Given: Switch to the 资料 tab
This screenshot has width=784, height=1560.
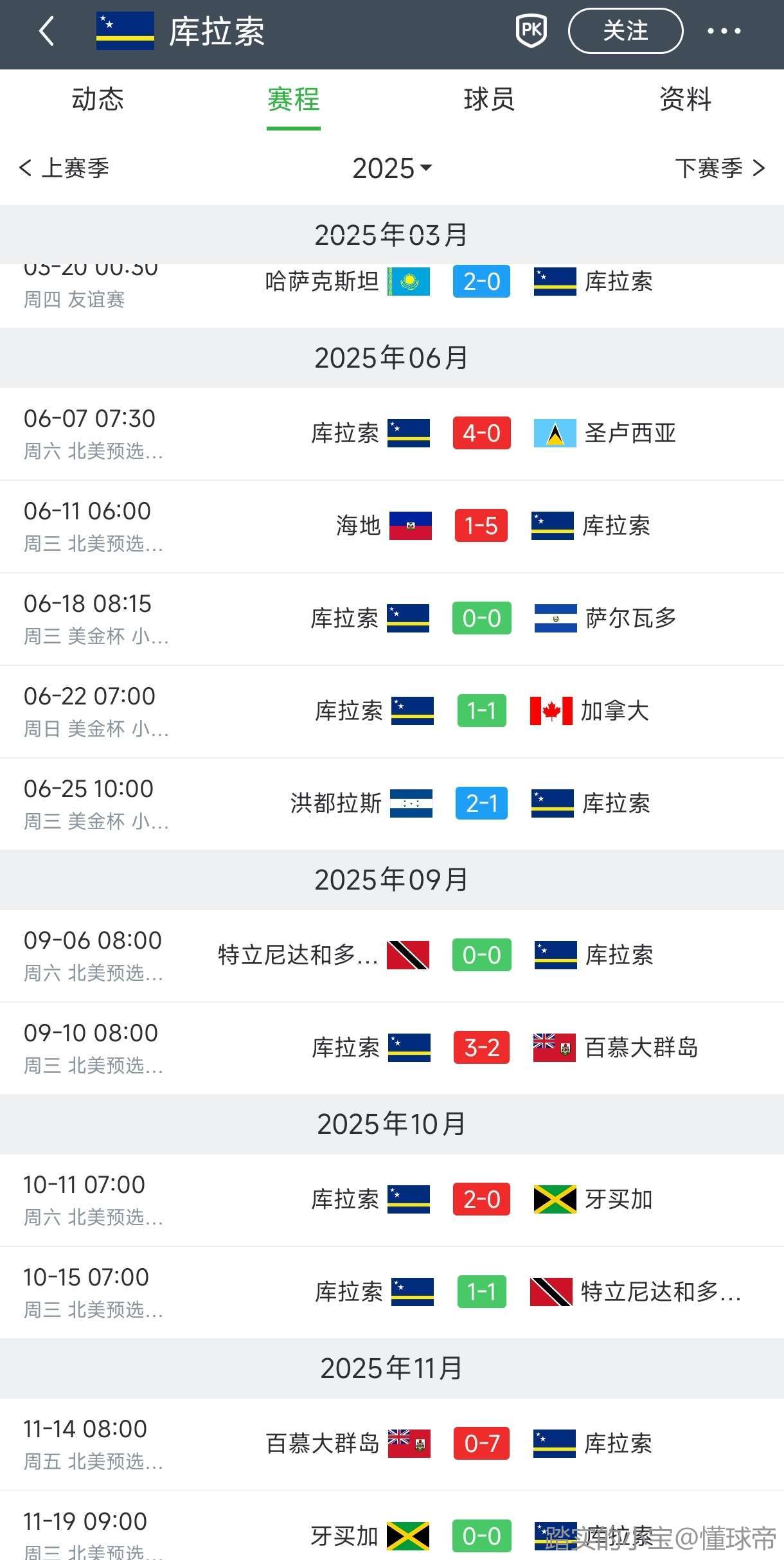Looking at the screenshot, I should pyautogui.click(x=685, y=100).
